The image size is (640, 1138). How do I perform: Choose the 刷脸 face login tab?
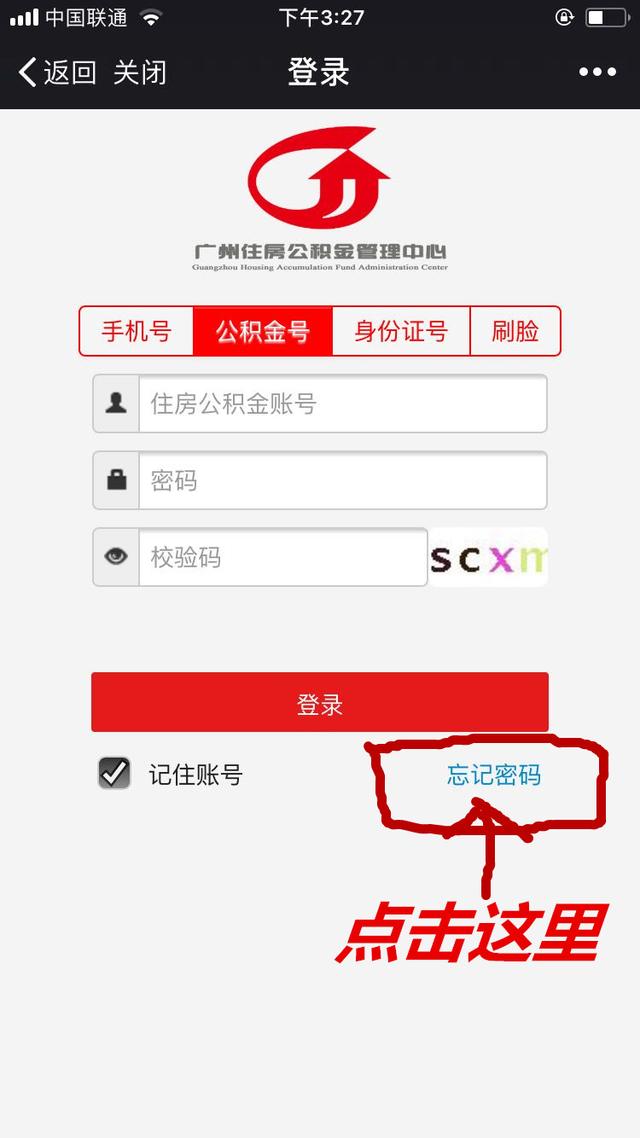point(515,331)
